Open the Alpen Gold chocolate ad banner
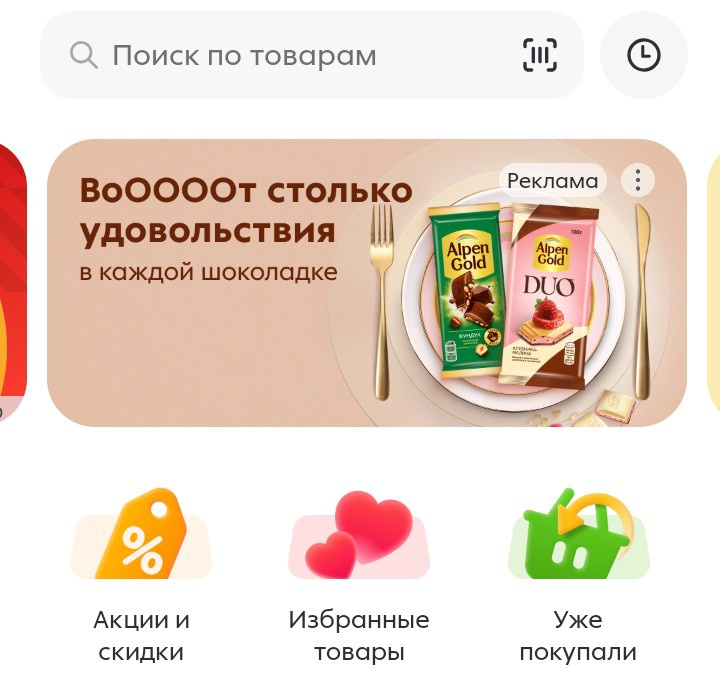This screenshot has height=679, width=720. tap(300, 300)
